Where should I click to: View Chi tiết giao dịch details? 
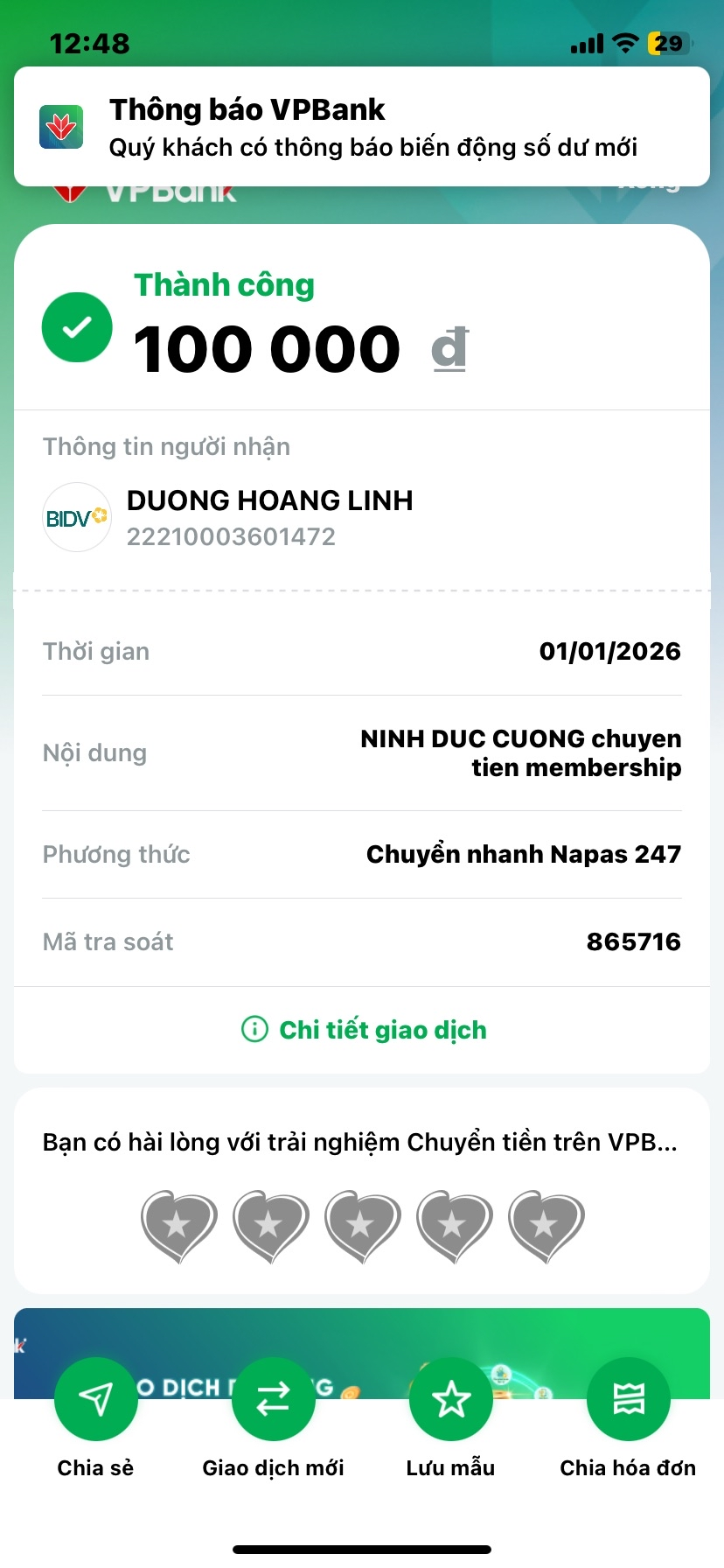pyautogui.click(x=364, y=1030)
